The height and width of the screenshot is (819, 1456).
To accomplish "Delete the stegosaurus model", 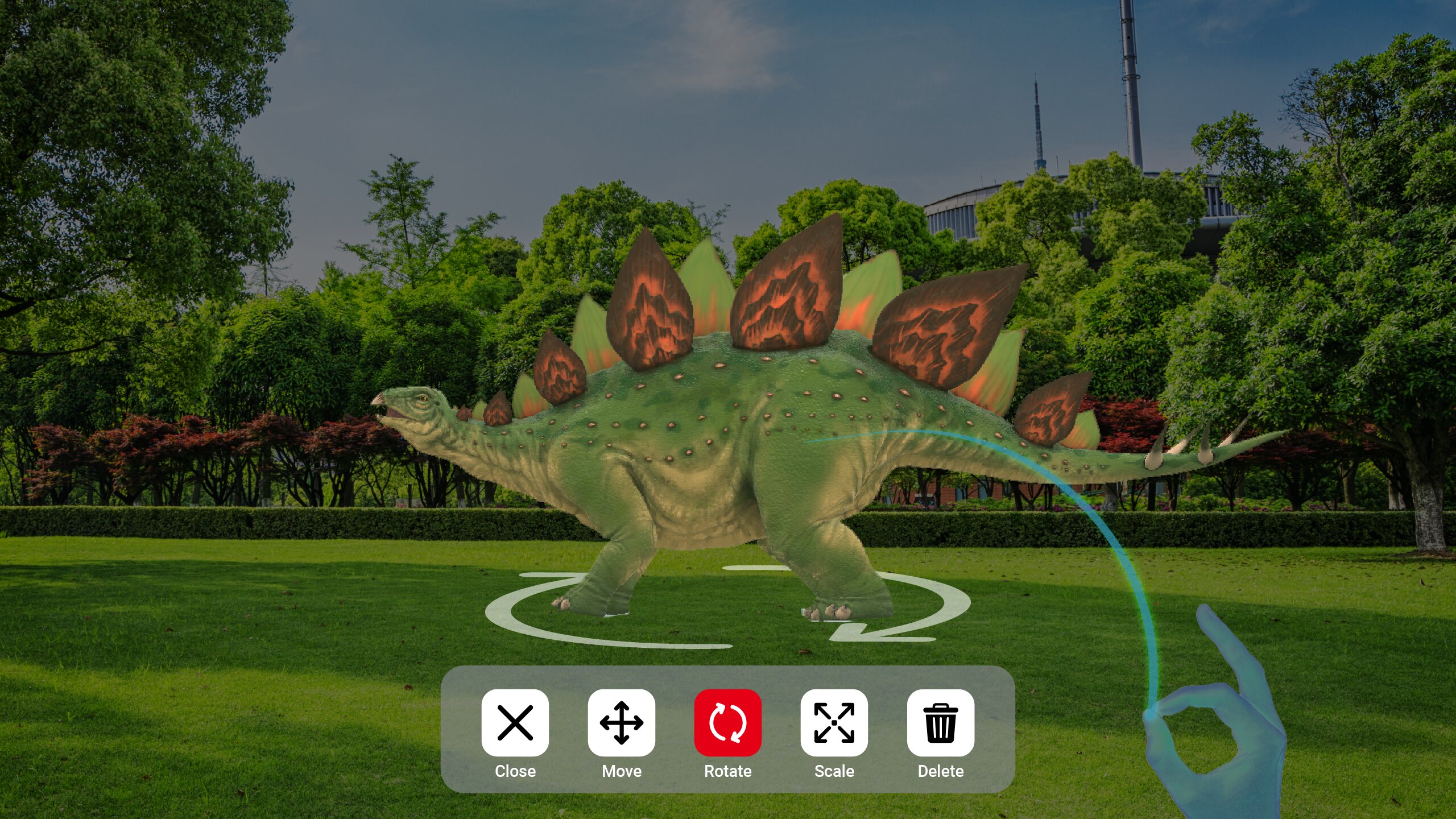I will click(x=940, y=722).
